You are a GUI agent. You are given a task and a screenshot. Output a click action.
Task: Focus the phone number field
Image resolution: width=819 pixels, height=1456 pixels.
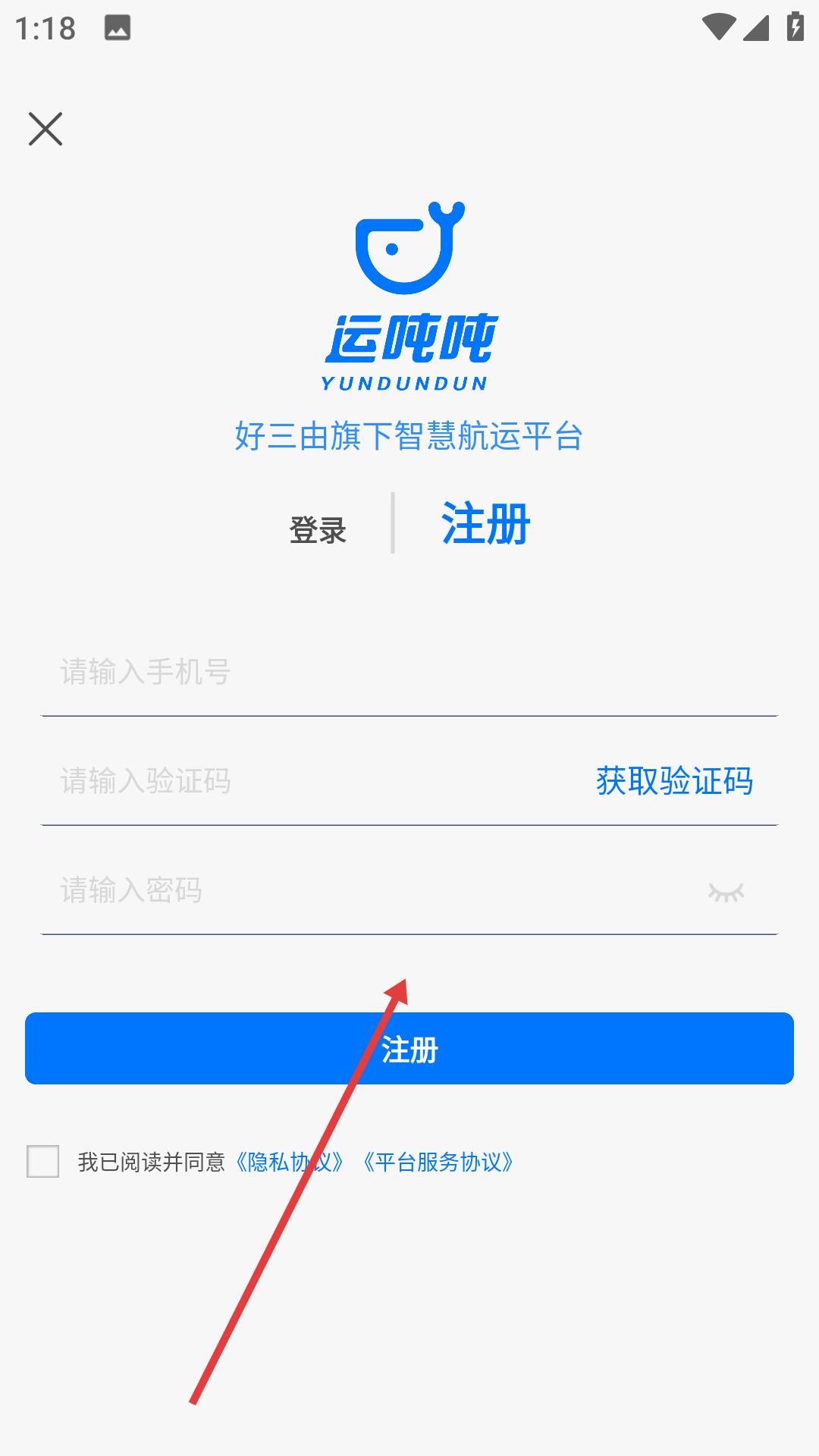coord(409,673)
